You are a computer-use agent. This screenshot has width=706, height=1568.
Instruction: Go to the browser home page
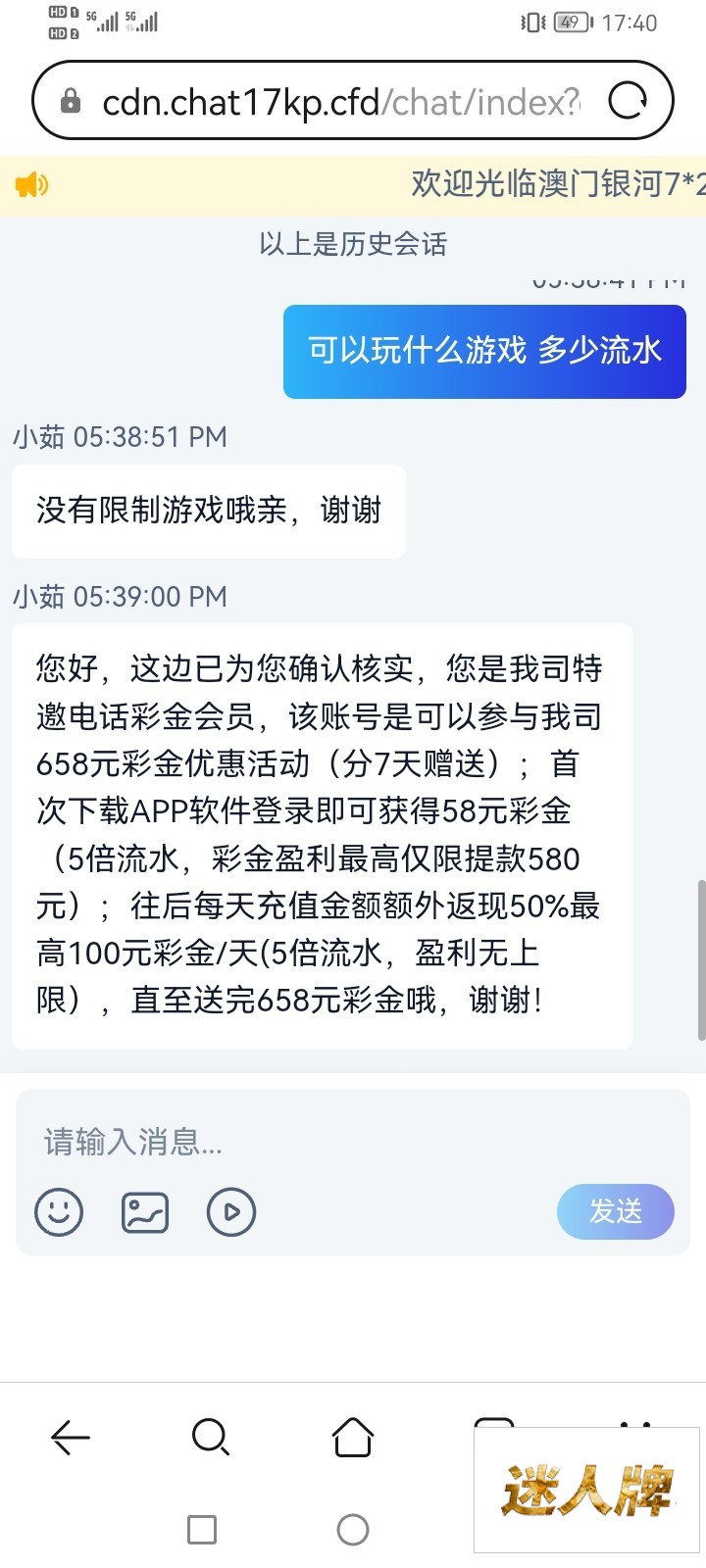pyautogui.click(x=353, y=1438)
